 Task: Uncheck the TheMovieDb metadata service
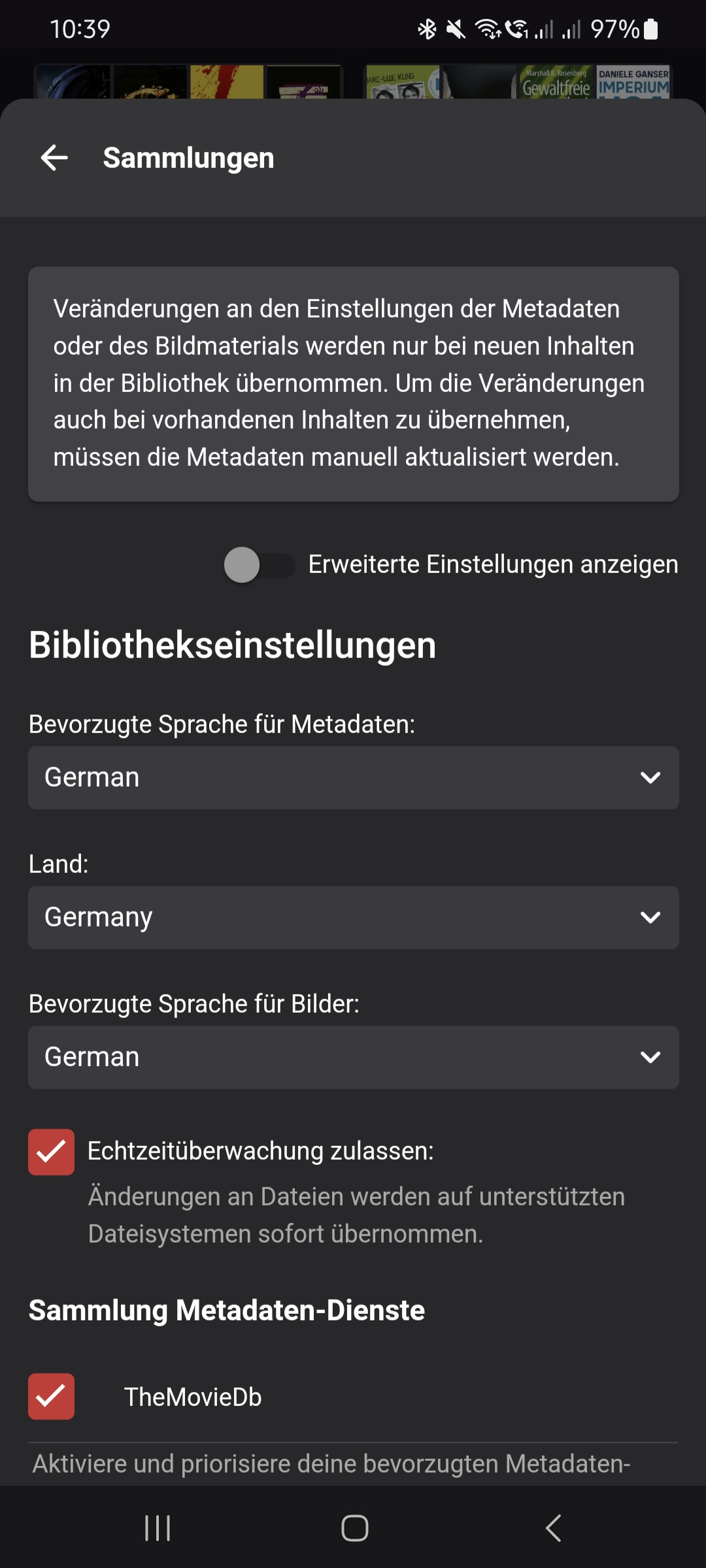click(51, 1397)
